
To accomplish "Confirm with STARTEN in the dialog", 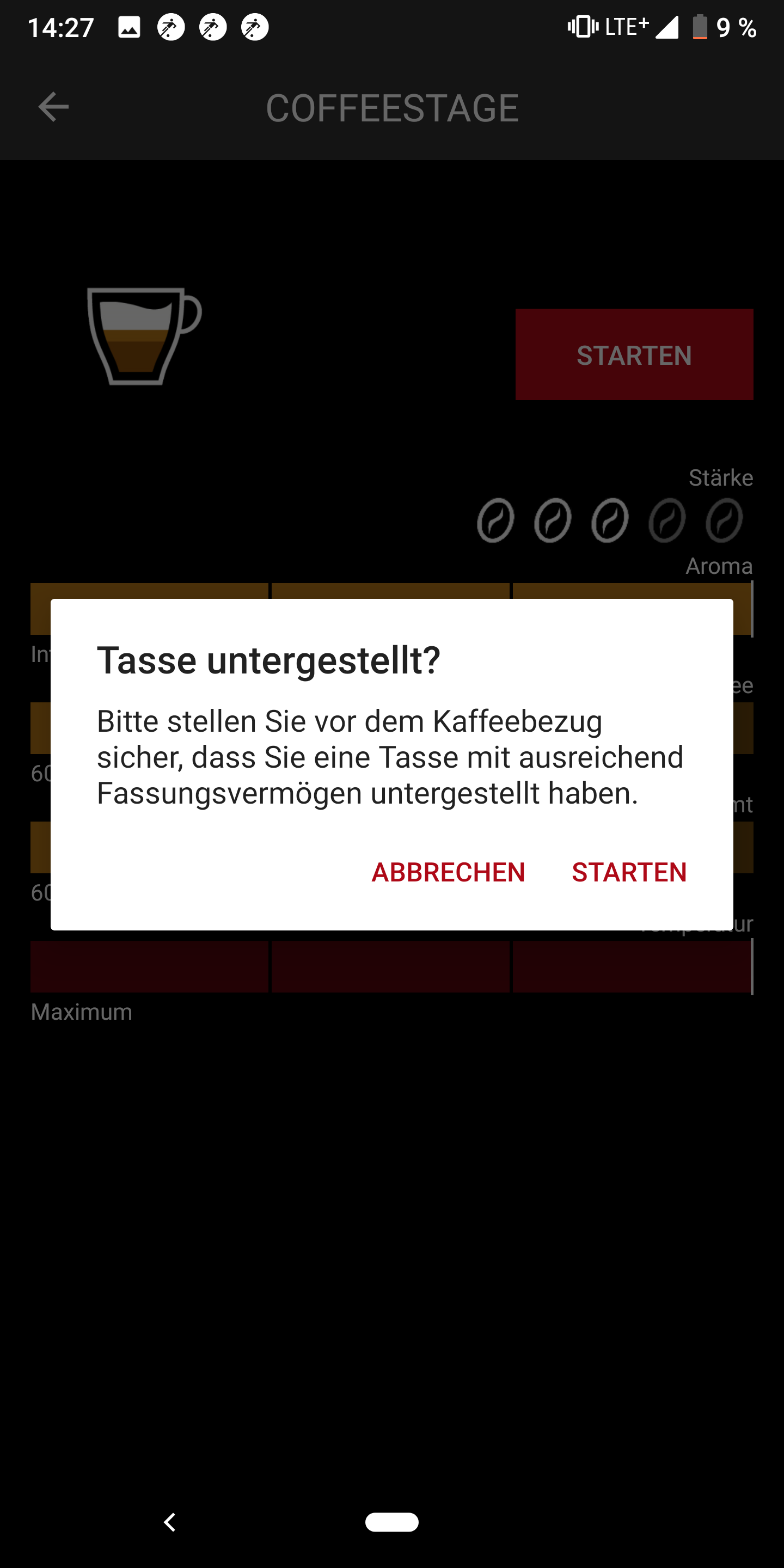I will 629,872.
